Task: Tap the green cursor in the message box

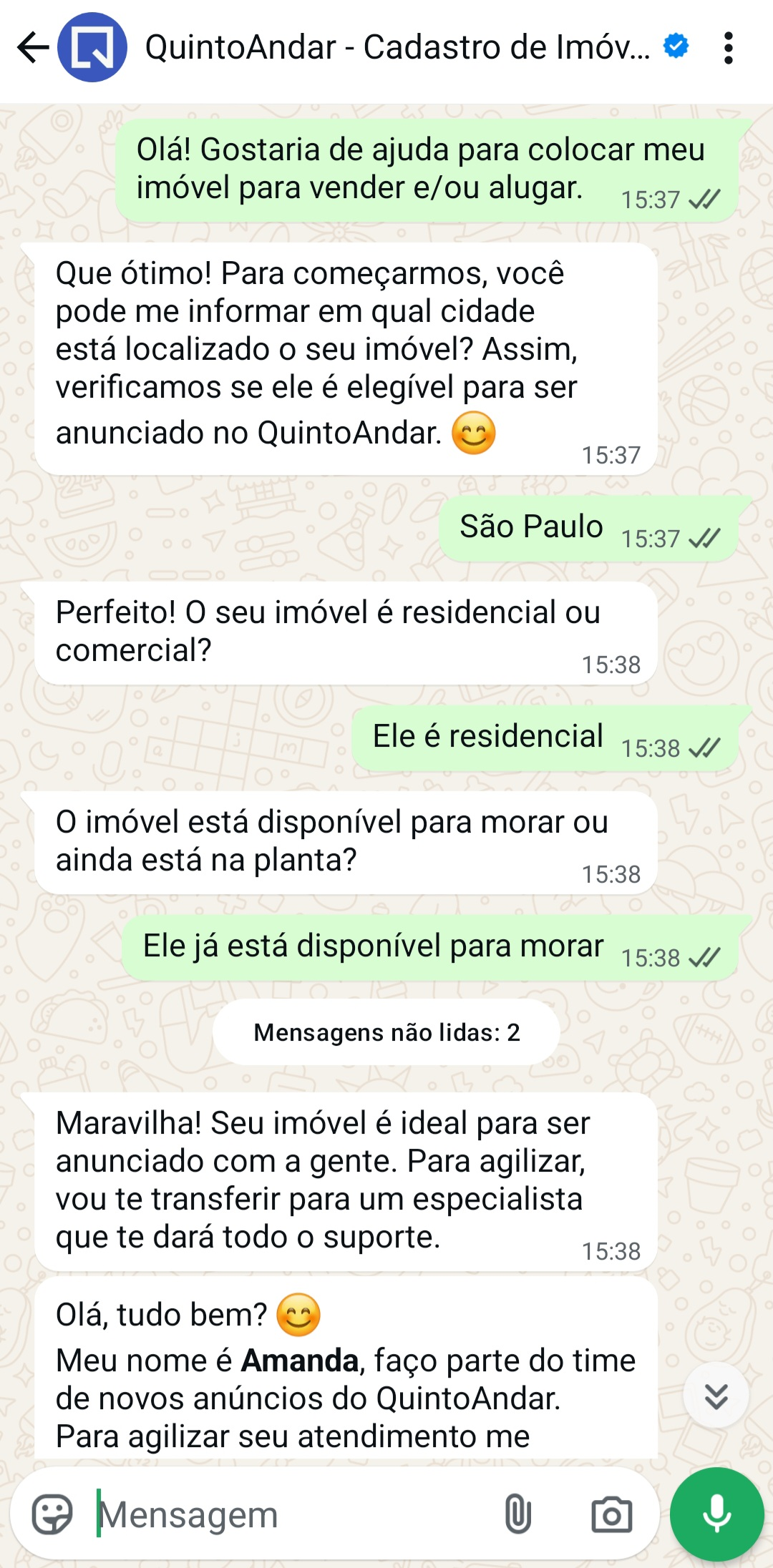Action: [98, 1512]
